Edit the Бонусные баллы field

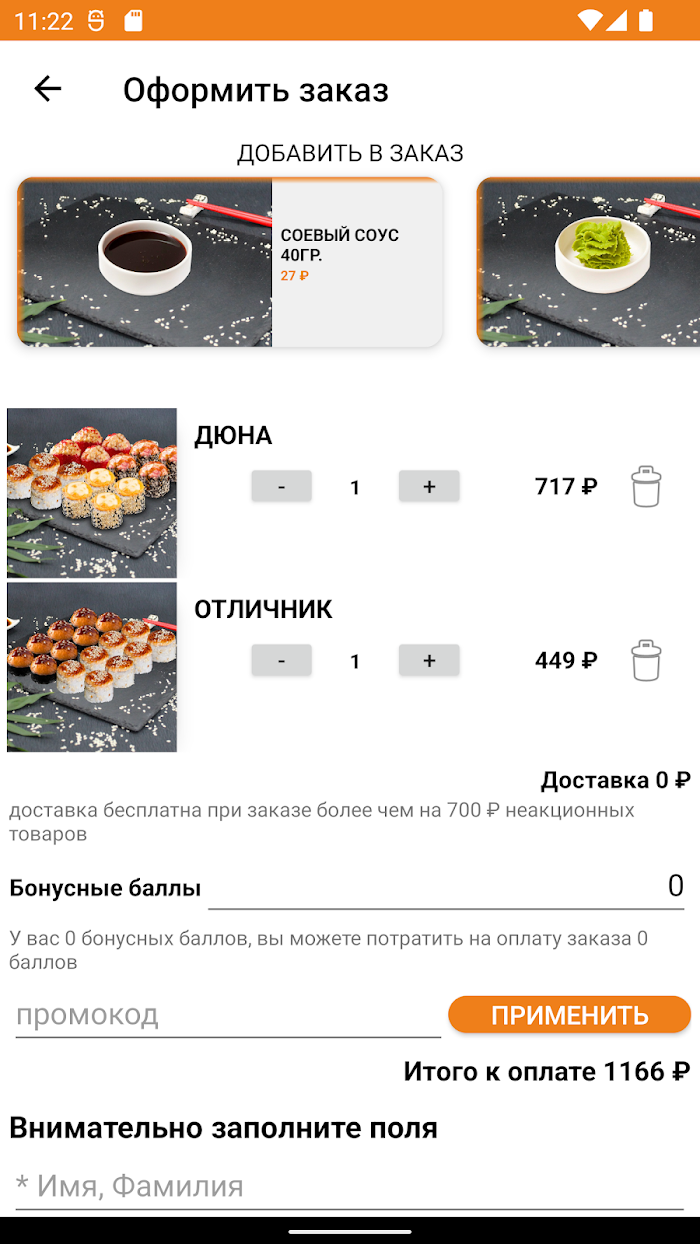click(x=445, y=888)
